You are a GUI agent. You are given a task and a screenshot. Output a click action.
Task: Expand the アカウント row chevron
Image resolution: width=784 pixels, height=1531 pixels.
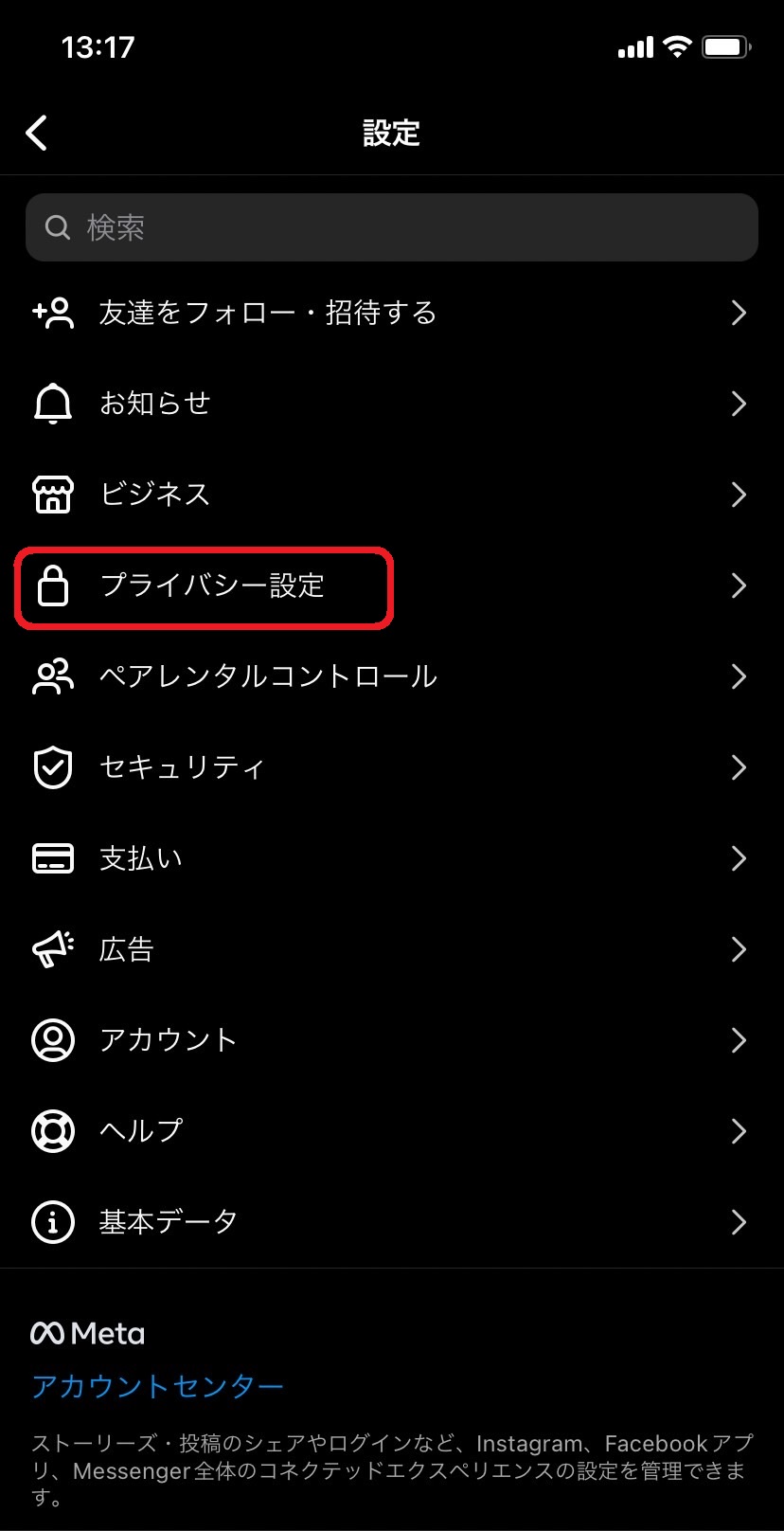click(x=739, y=1039)
